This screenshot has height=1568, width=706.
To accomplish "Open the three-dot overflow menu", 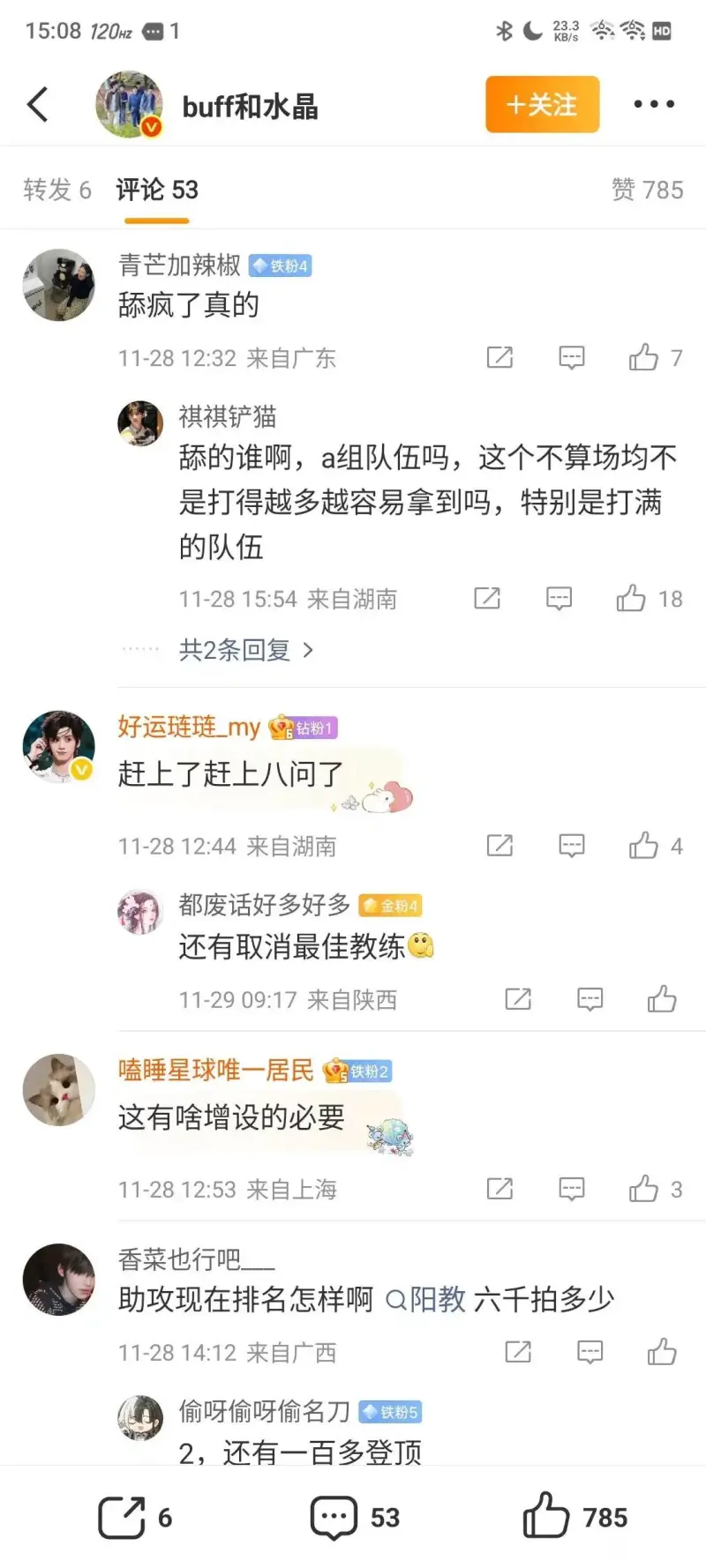I will click(653, 104).
